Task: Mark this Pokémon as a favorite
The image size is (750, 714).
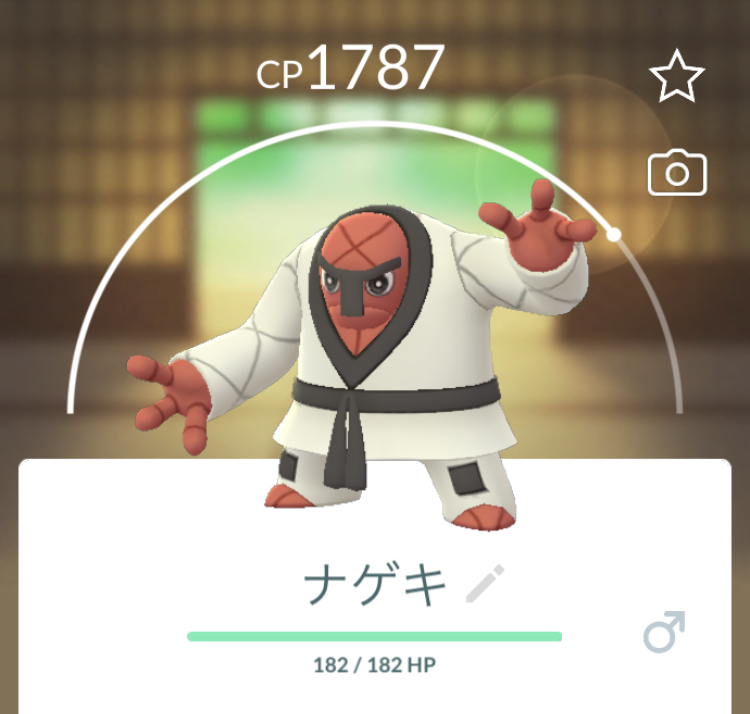Action: 676,77
